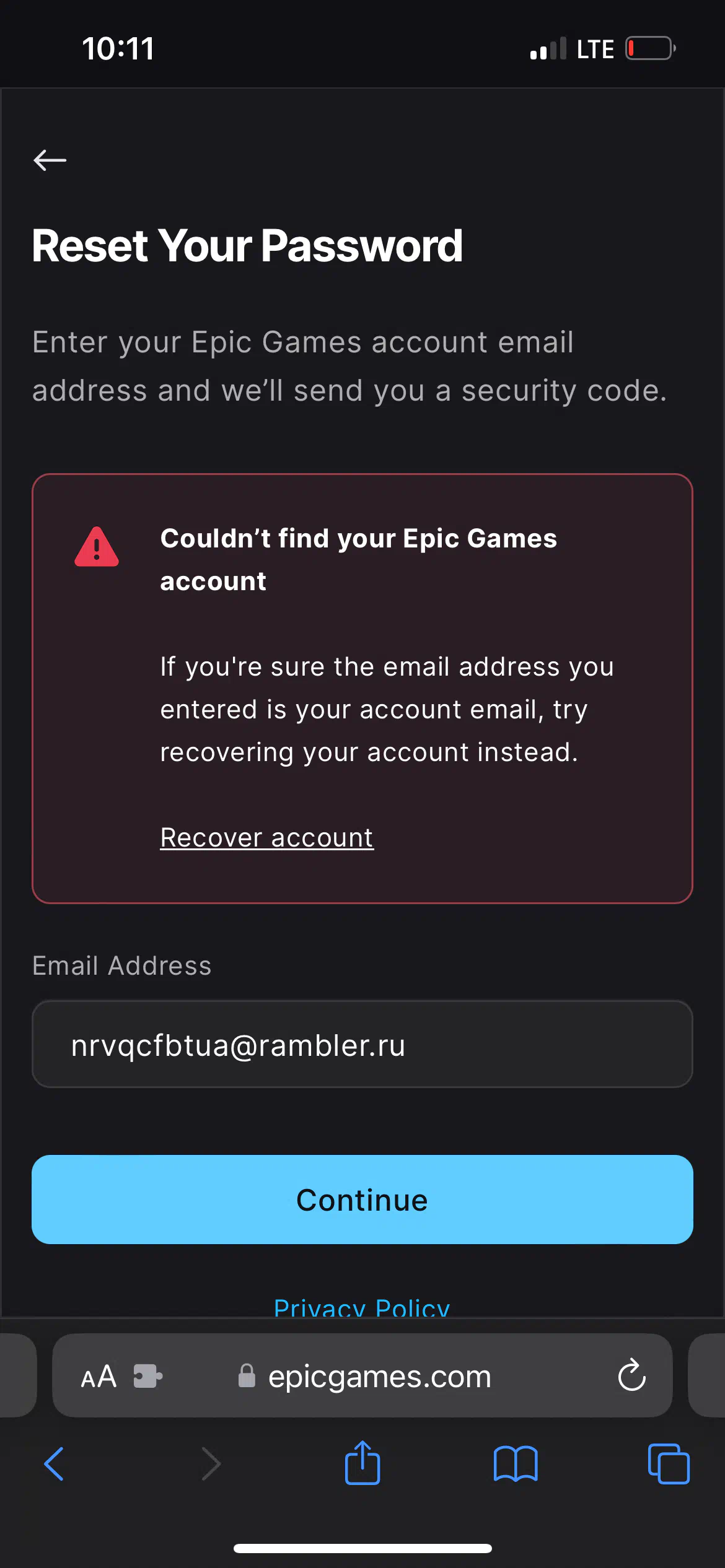Open the Recover account link

point(267,838)
